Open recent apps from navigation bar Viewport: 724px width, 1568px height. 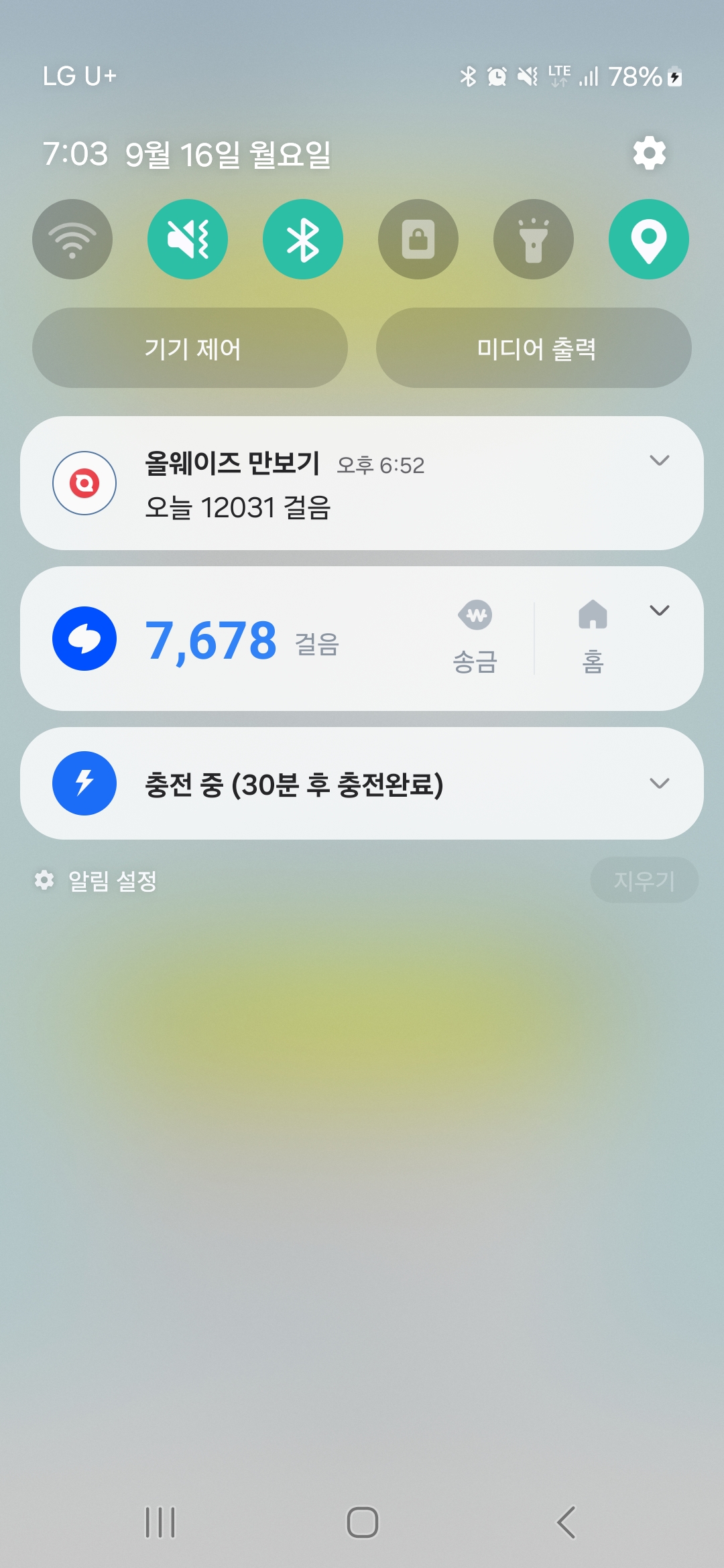point(160,1522)
